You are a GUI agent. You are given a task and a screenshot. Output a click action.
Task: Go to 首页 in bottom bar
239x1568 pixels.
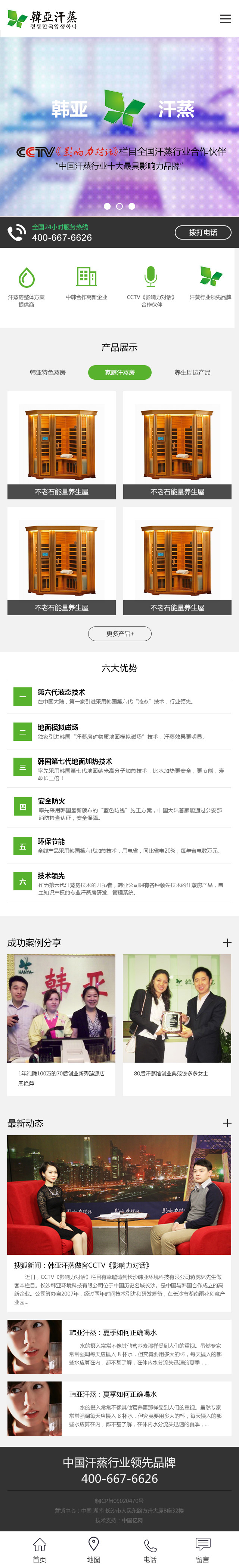click(40, 1549)
